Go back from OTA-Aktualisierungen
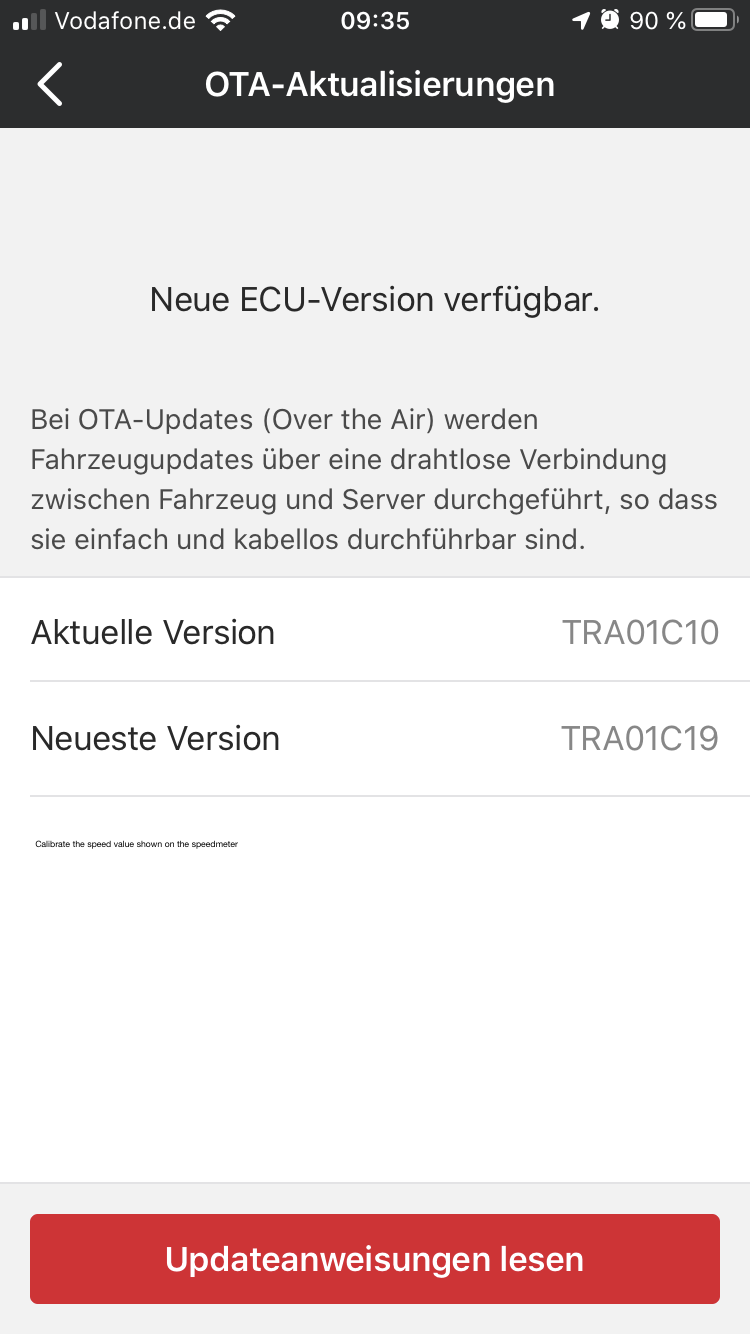 click(50, 84)
